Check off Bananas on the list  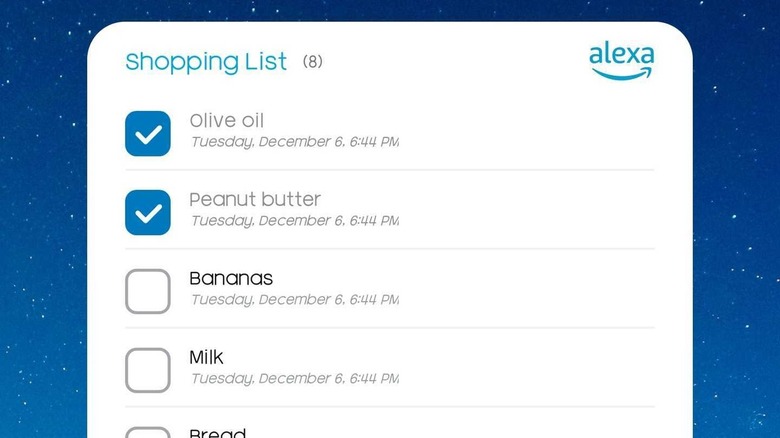tap(148, 291)
